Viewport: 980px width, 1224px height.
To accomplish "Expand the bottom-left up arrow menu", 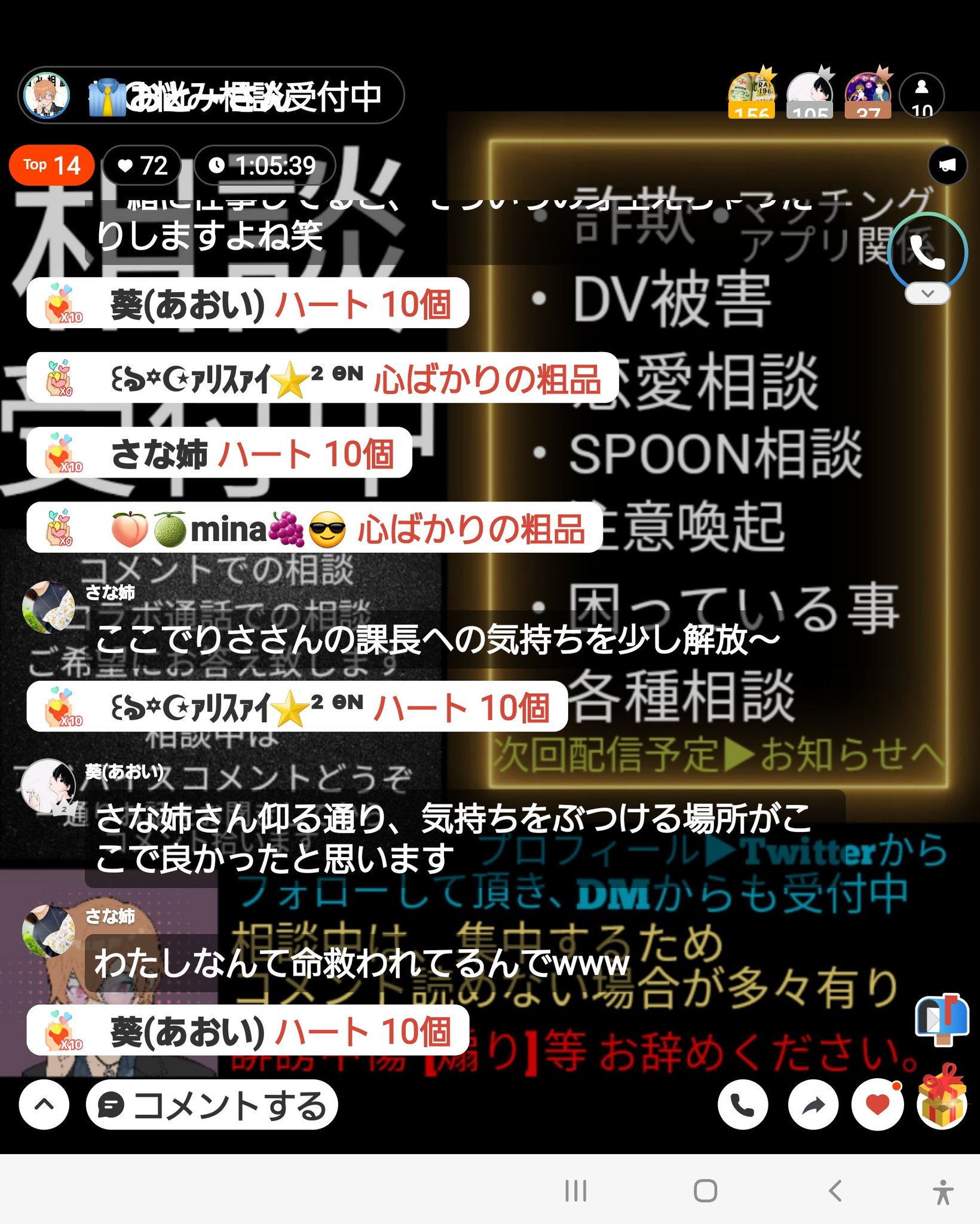I will pos(44,1105).
